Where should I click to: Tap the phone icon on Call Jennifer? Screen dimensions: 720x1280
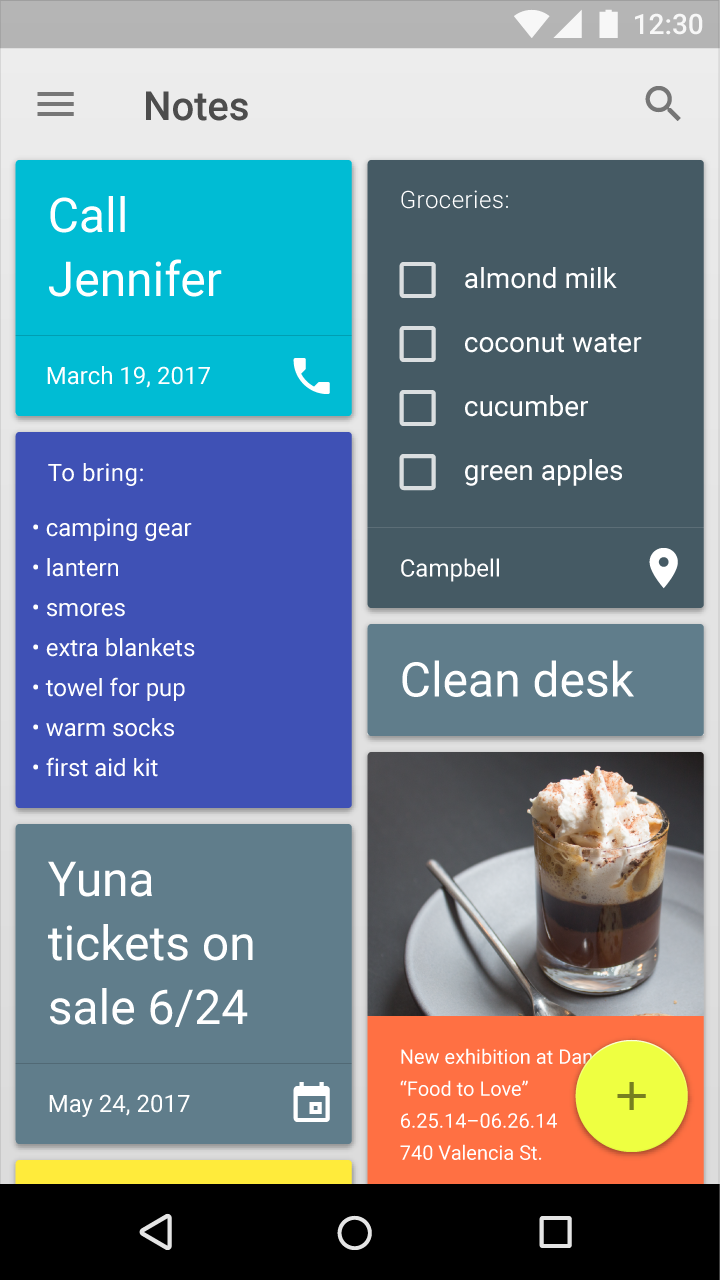311,376
